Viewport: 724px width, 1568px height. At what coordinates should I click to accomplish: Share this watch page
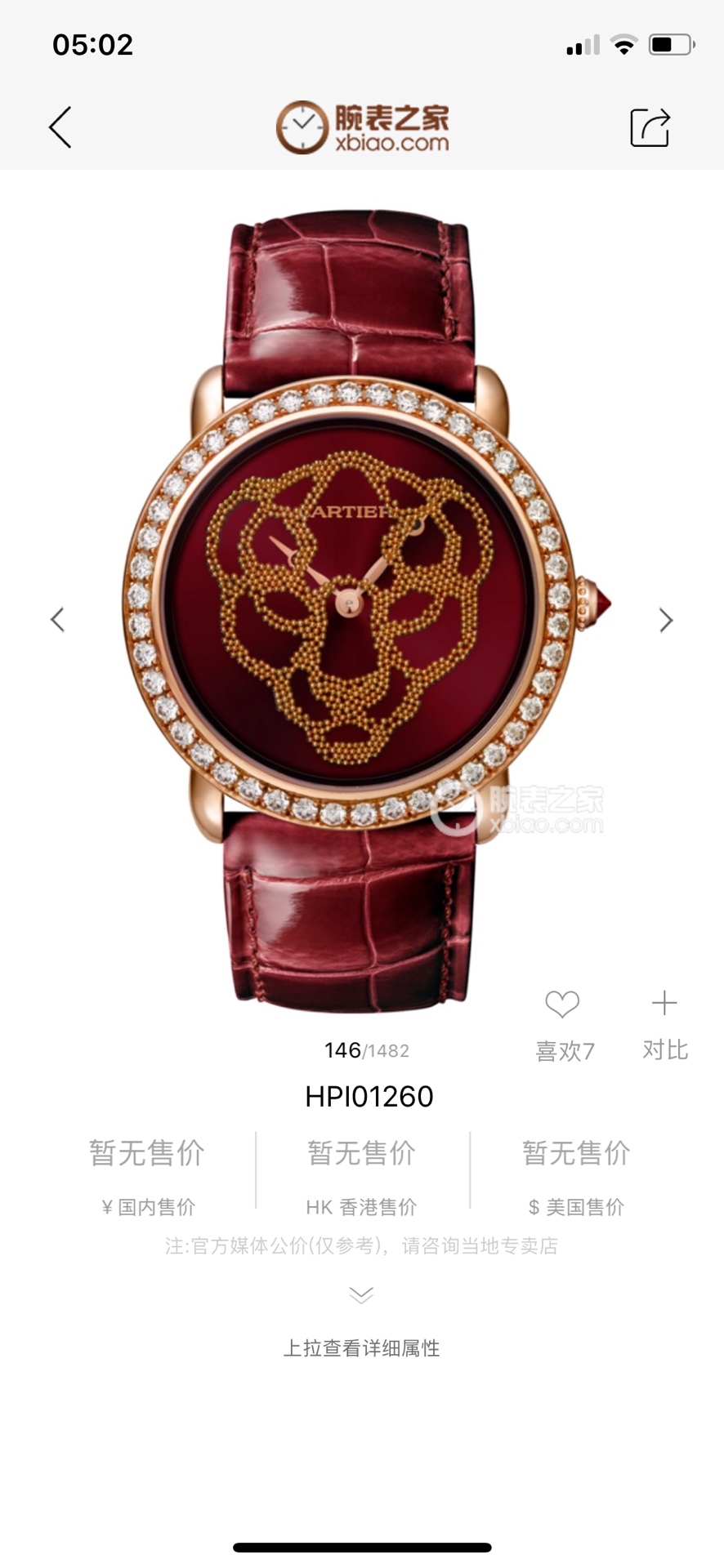tap(650, 127)
